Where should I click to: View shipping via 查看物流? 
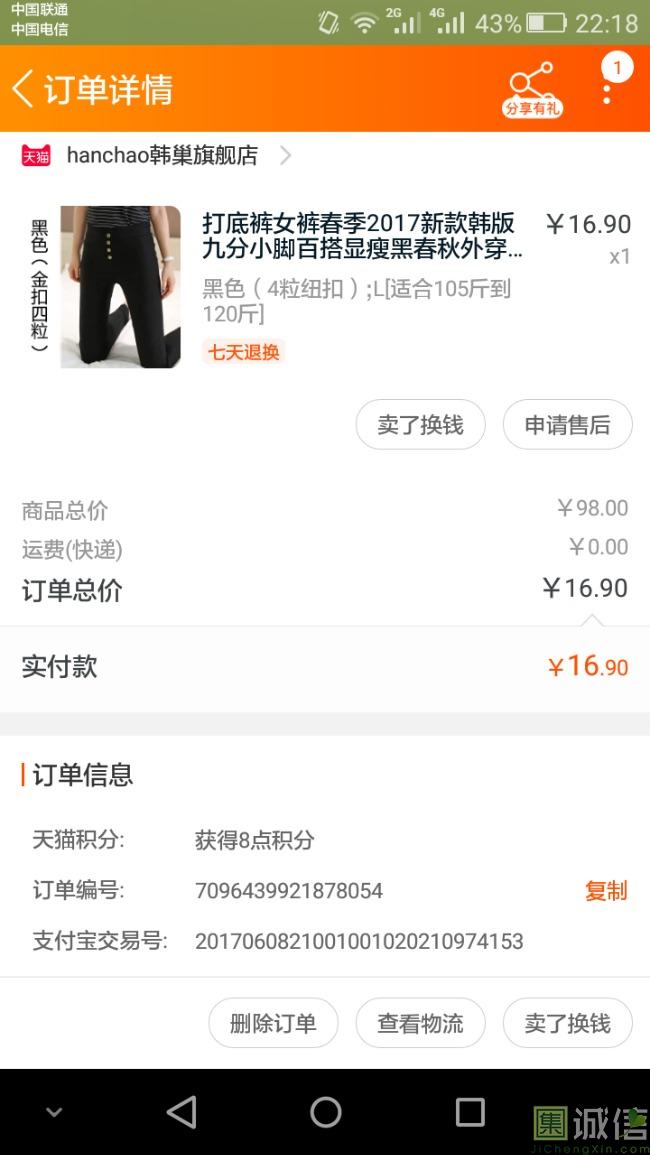pos(420,1023)
